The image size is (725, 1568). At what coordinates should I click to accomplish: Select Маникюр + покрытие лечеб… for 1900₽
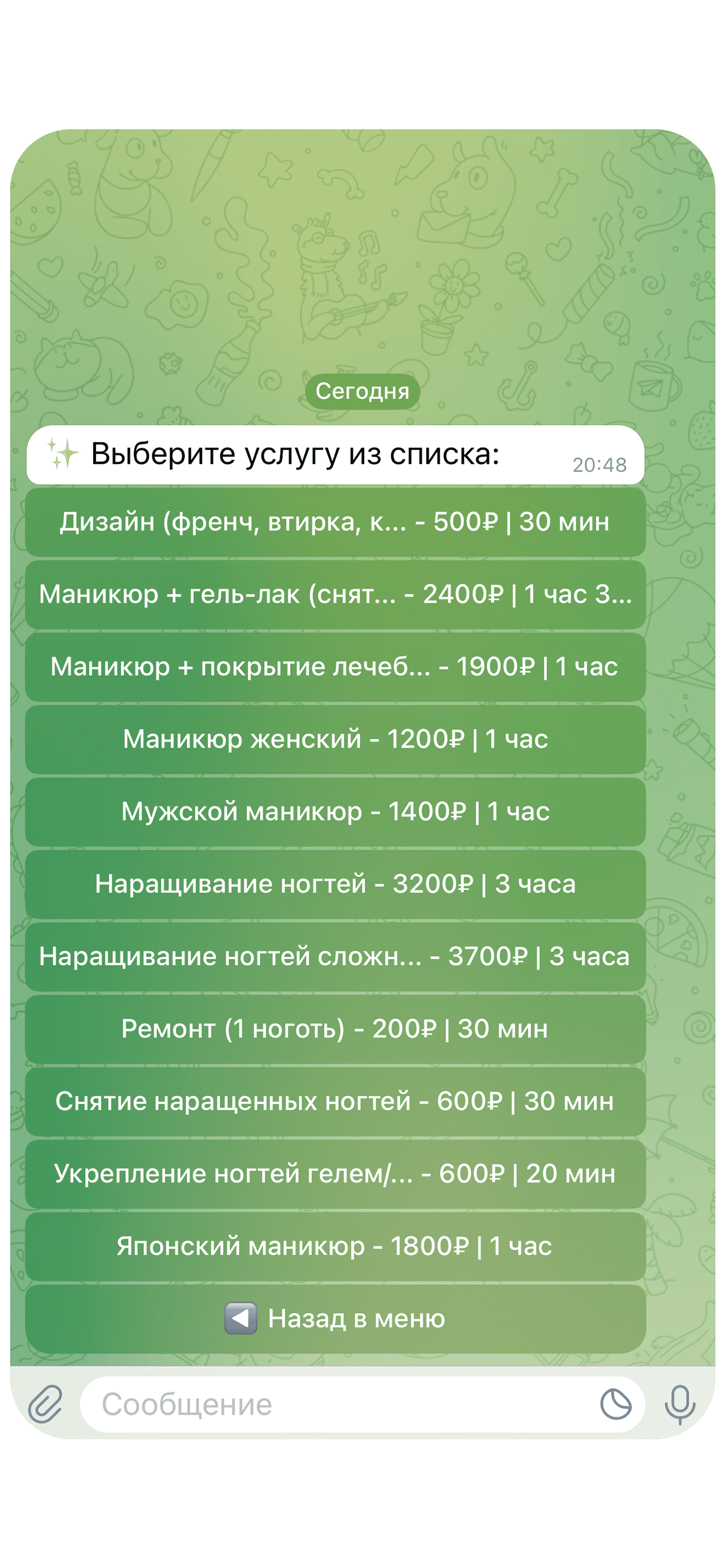point(335,667)
